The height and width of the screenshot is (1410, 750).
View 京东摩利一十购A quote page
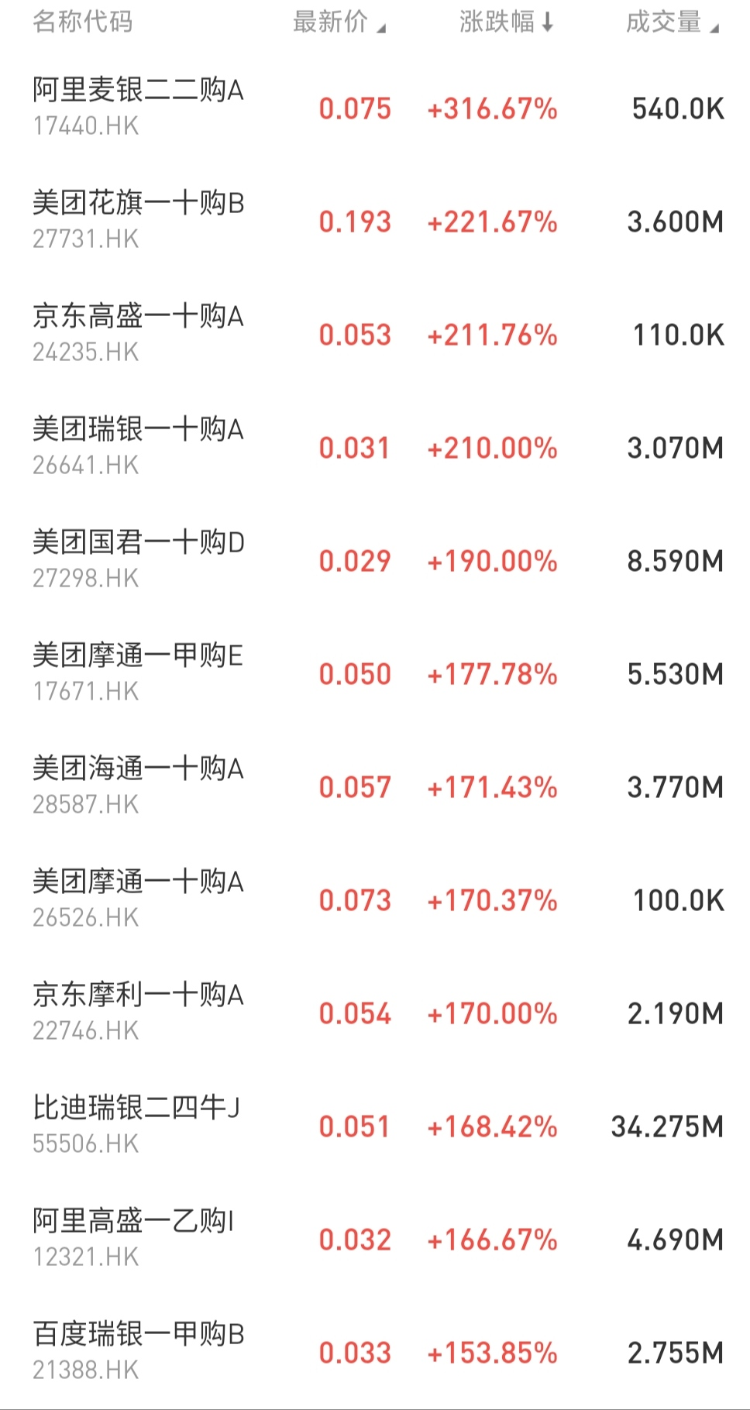tap(138, 1010)
